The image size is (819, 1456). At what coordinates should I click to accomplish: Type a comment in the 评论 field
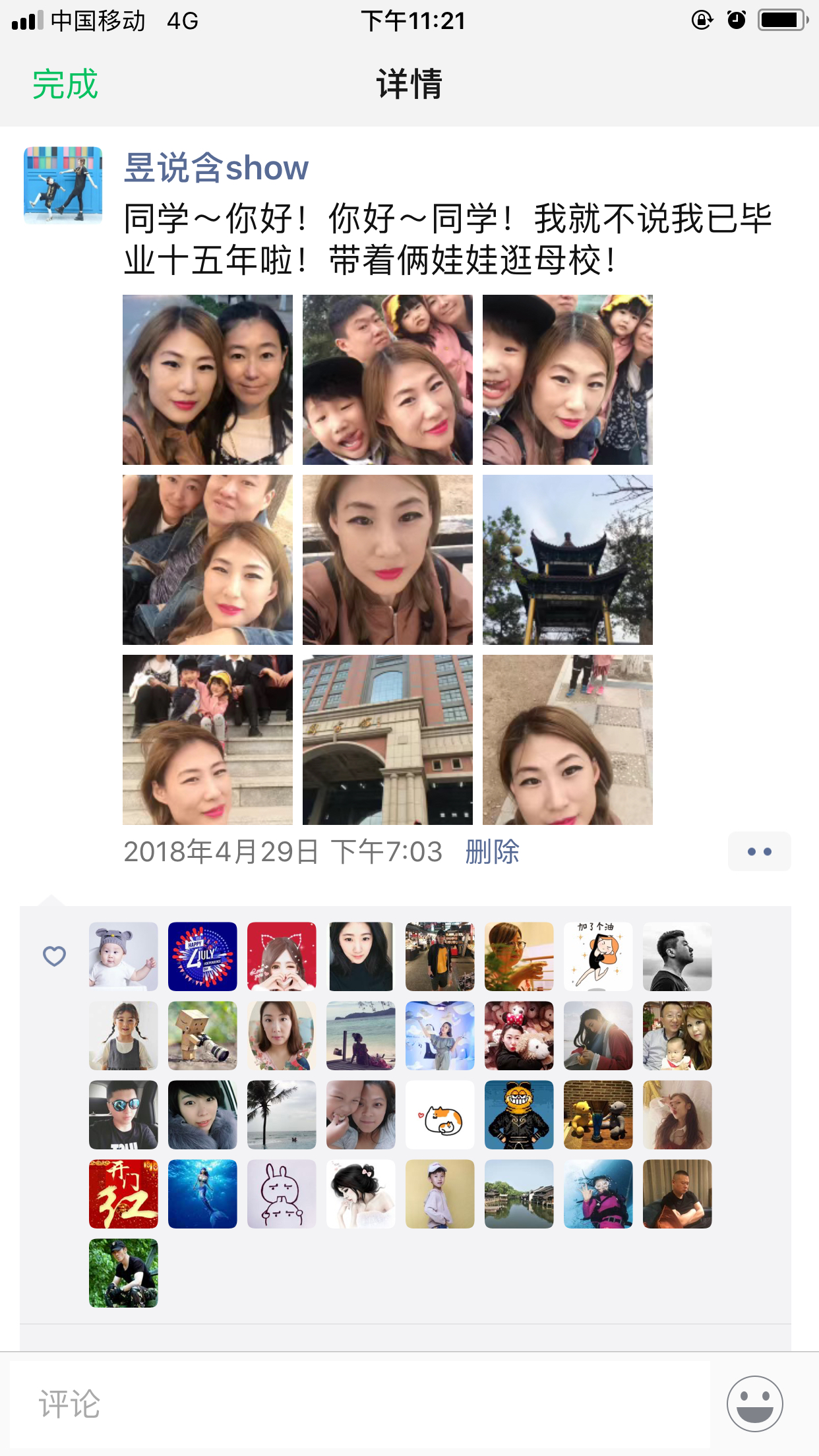[x=359, y=1403]
